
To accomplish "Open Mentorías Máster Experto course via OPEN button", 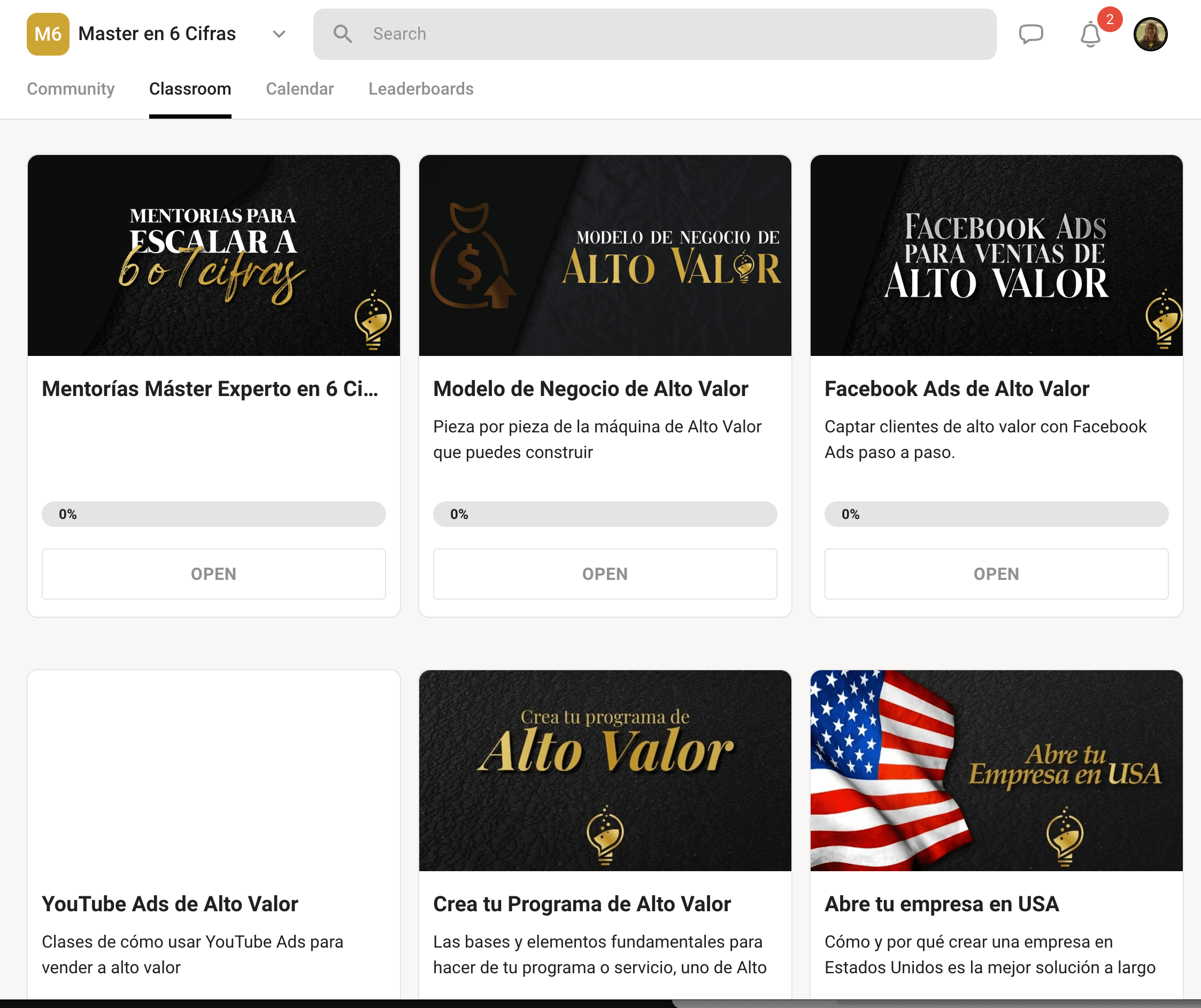I will (x=213, y=573).
